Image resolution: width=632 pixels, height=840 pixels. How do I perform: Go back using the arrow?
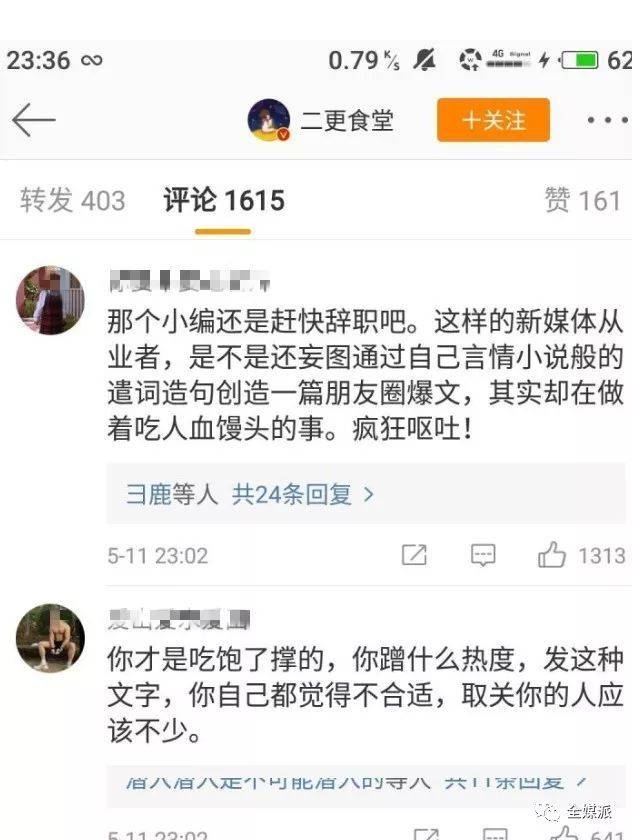(32, 120)
